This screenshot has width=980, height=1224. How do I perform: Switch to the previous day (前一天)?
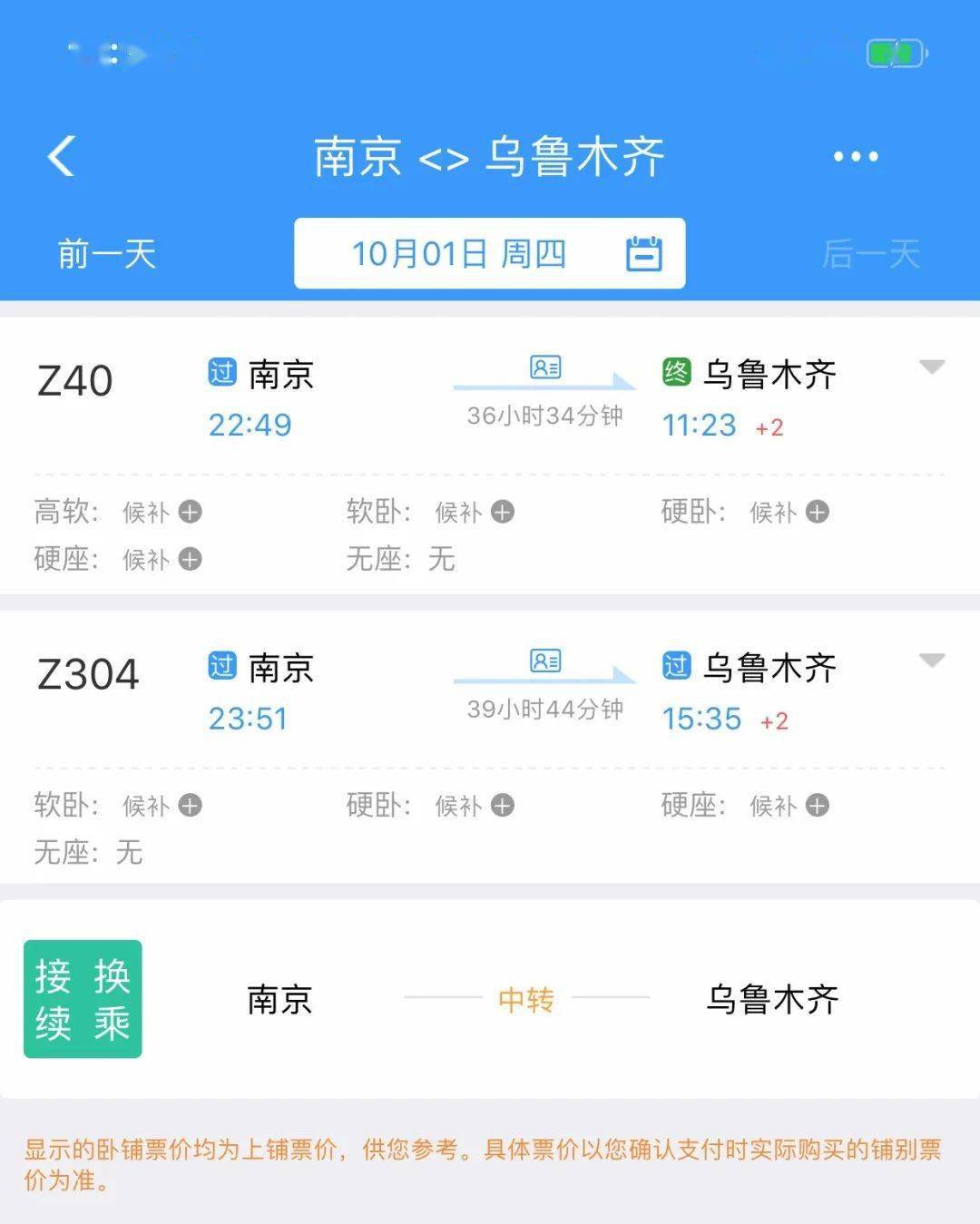coord(107,254)
